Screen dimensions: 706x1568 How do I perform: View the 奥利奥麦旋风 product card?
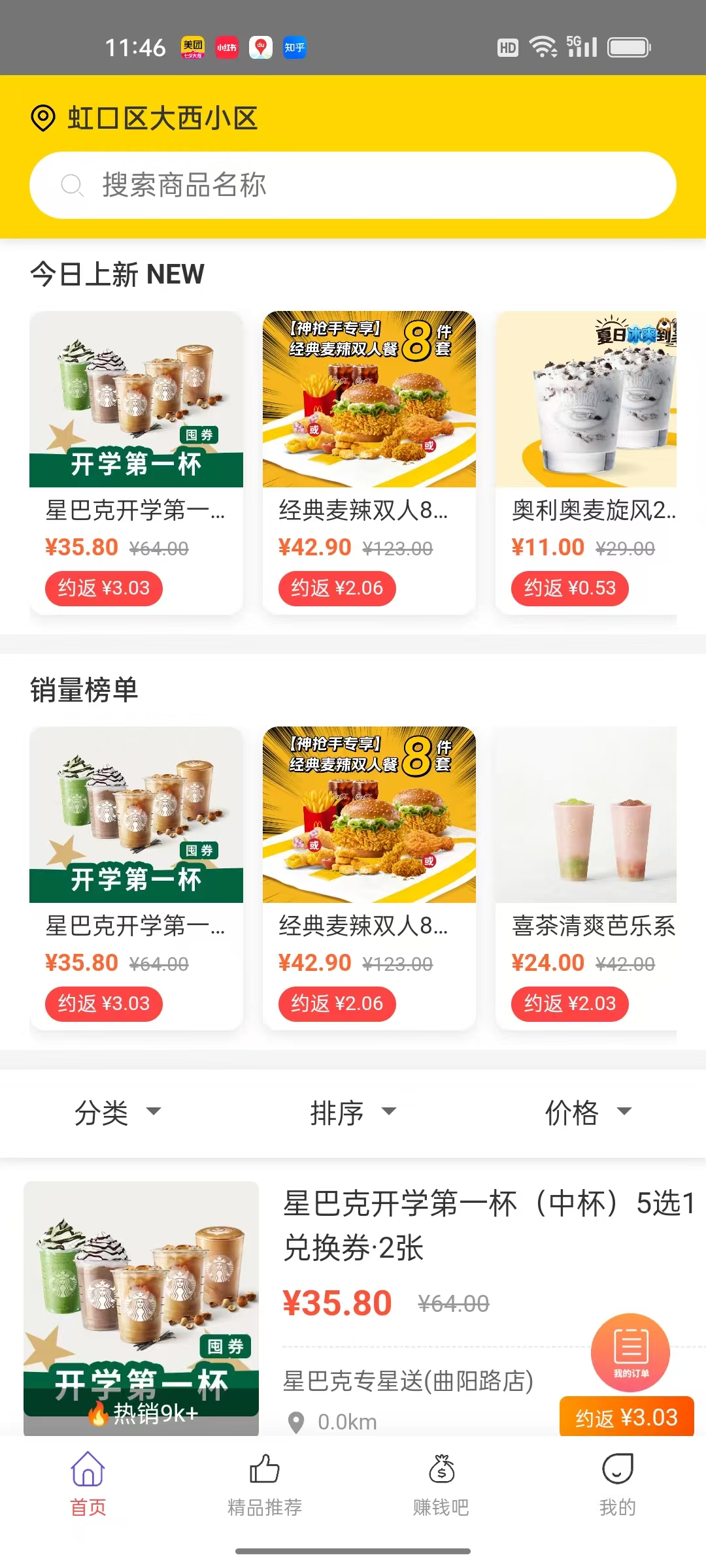point(586,463)
